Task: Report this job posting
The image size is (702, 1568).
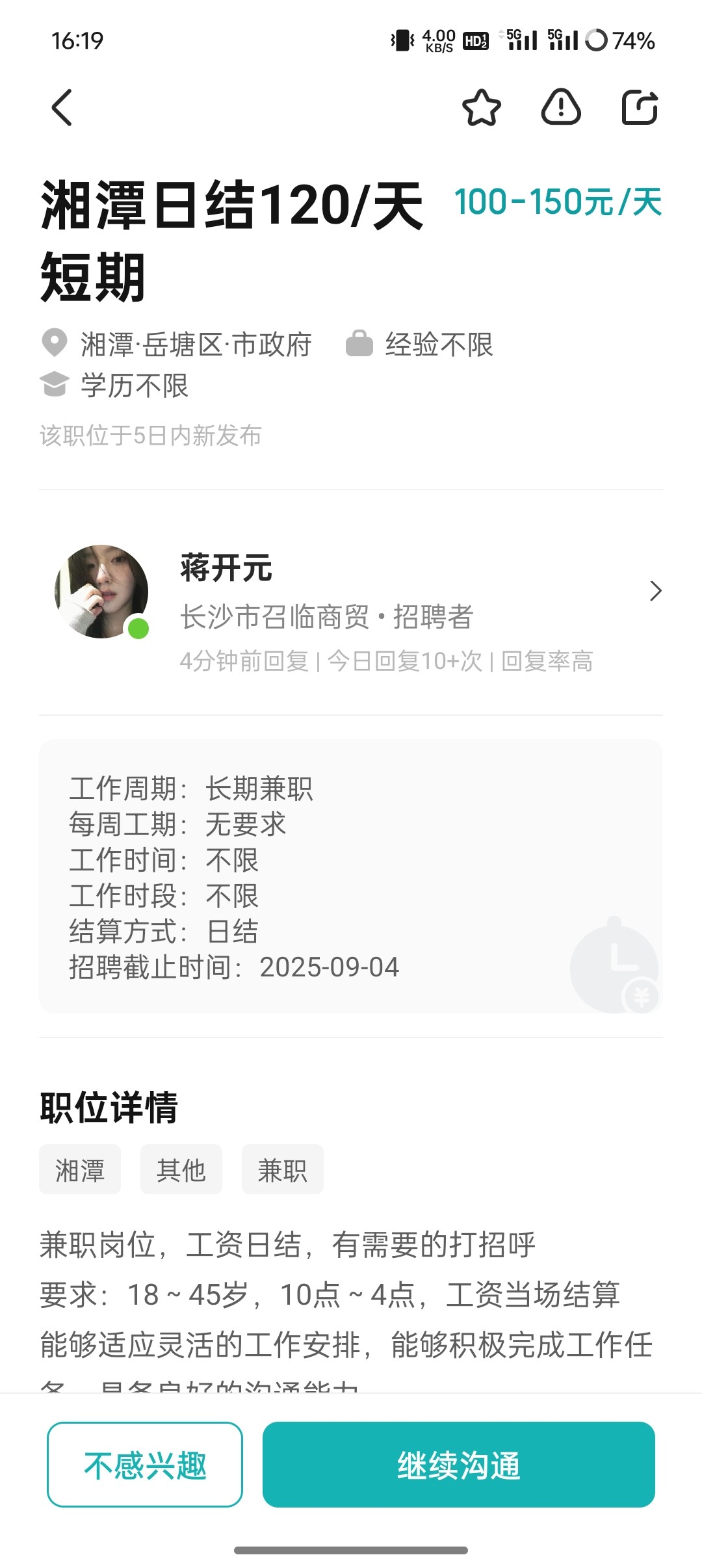Action: (560, 107)
